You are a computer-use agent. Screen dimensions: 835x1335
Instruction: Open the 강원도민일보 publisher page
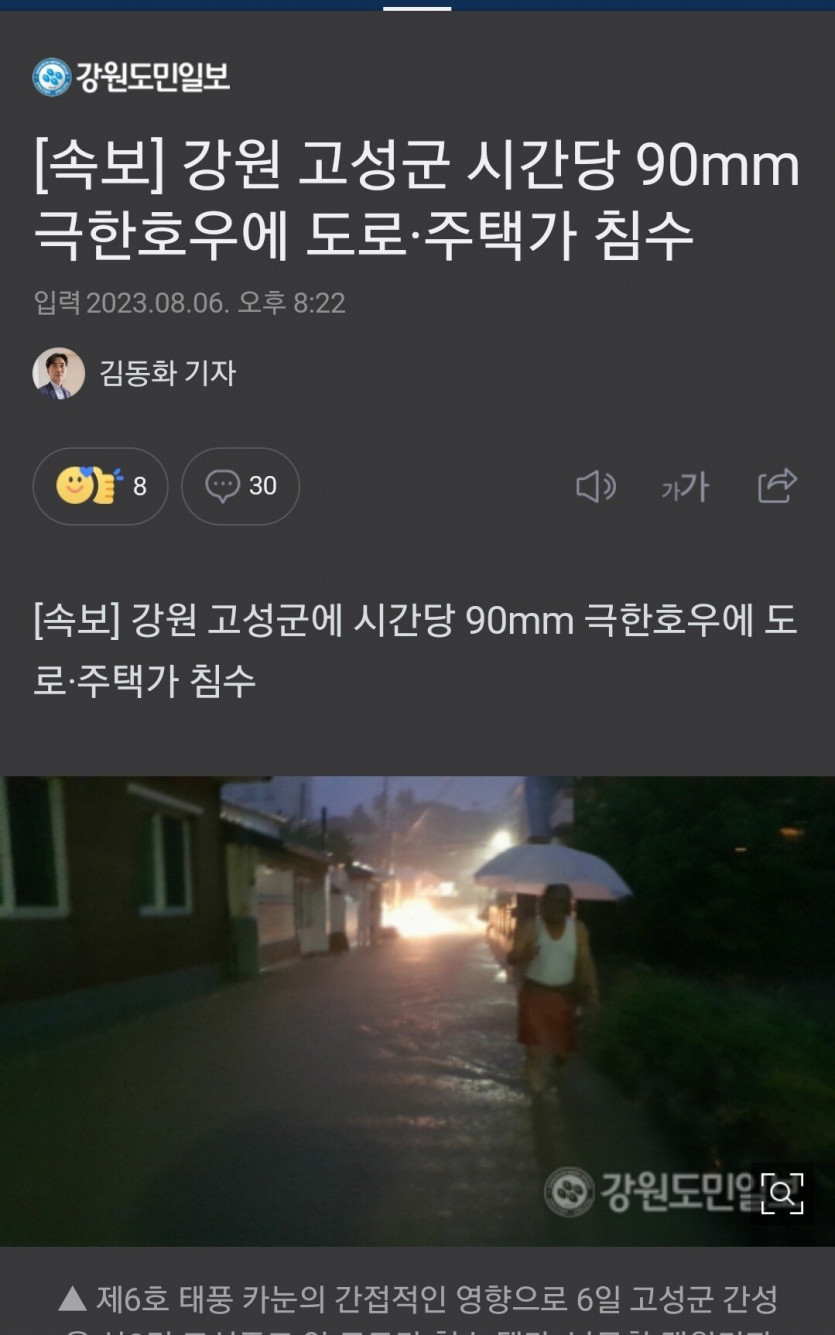pos(132,77)
